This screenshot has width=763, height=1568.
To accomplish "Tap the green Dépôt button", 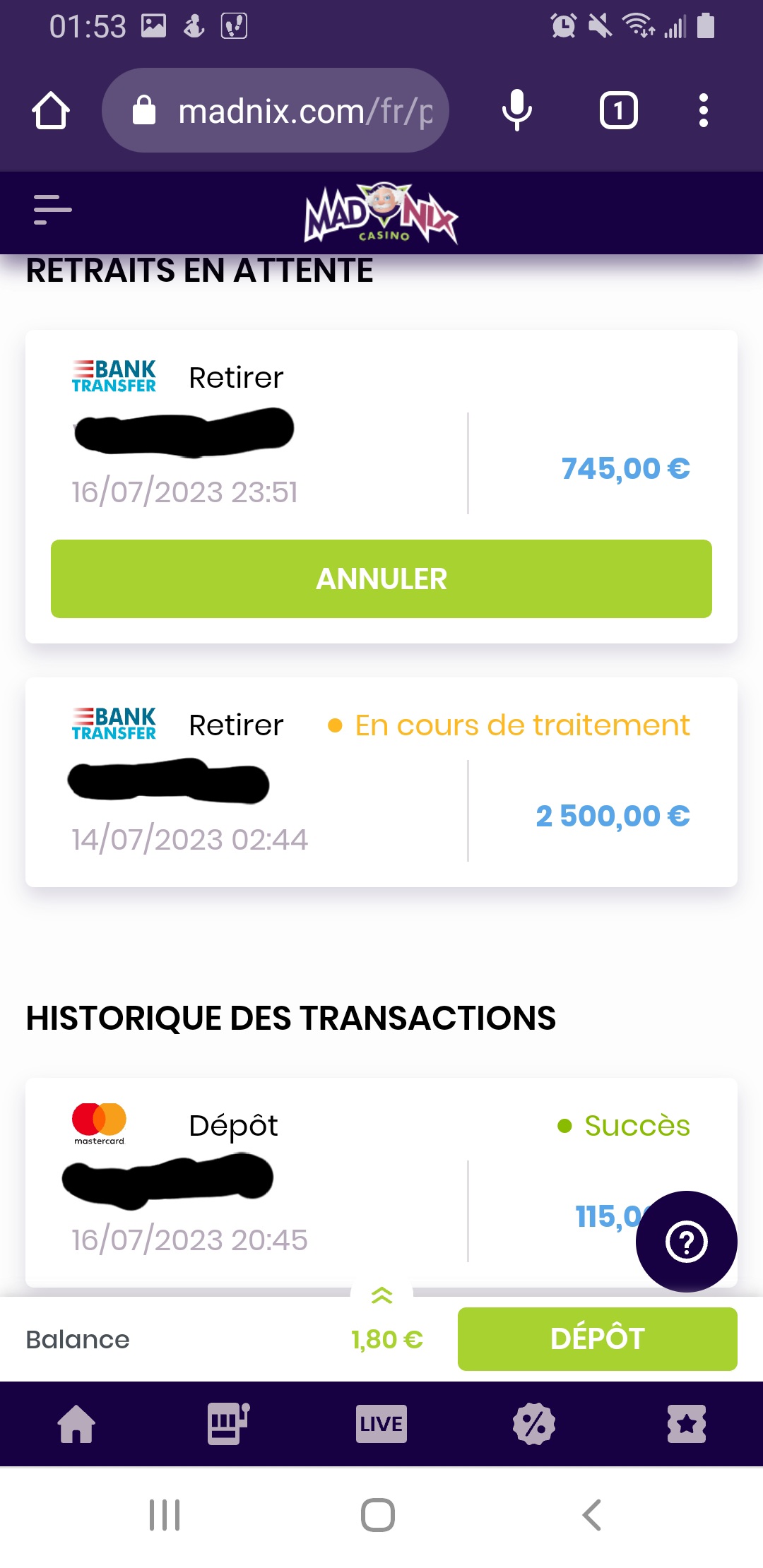I will click(x=597, y=1338).
